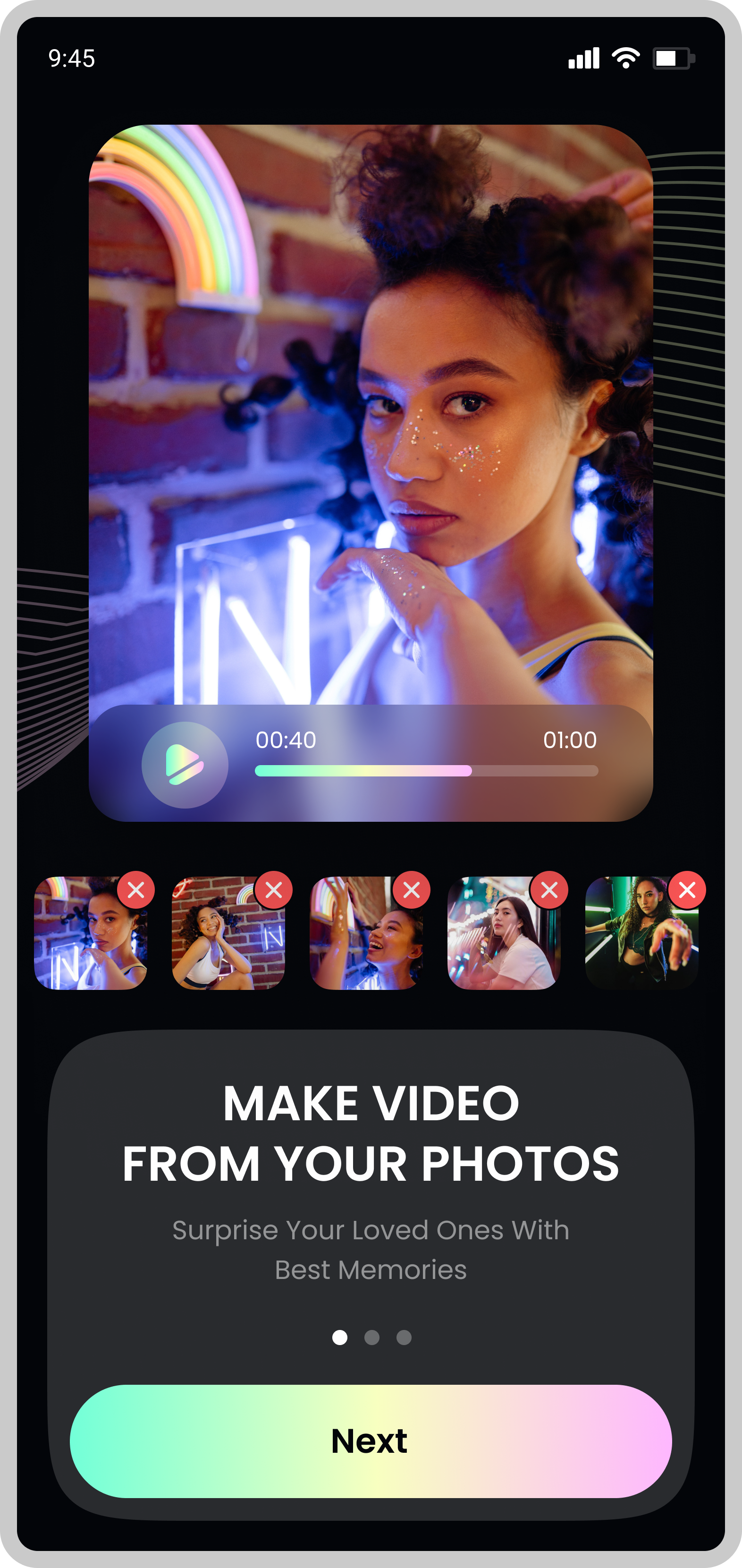Remove the first photo with neon N sign
The height and width of the screenshot is (1568, 742).
pos(135,890)
